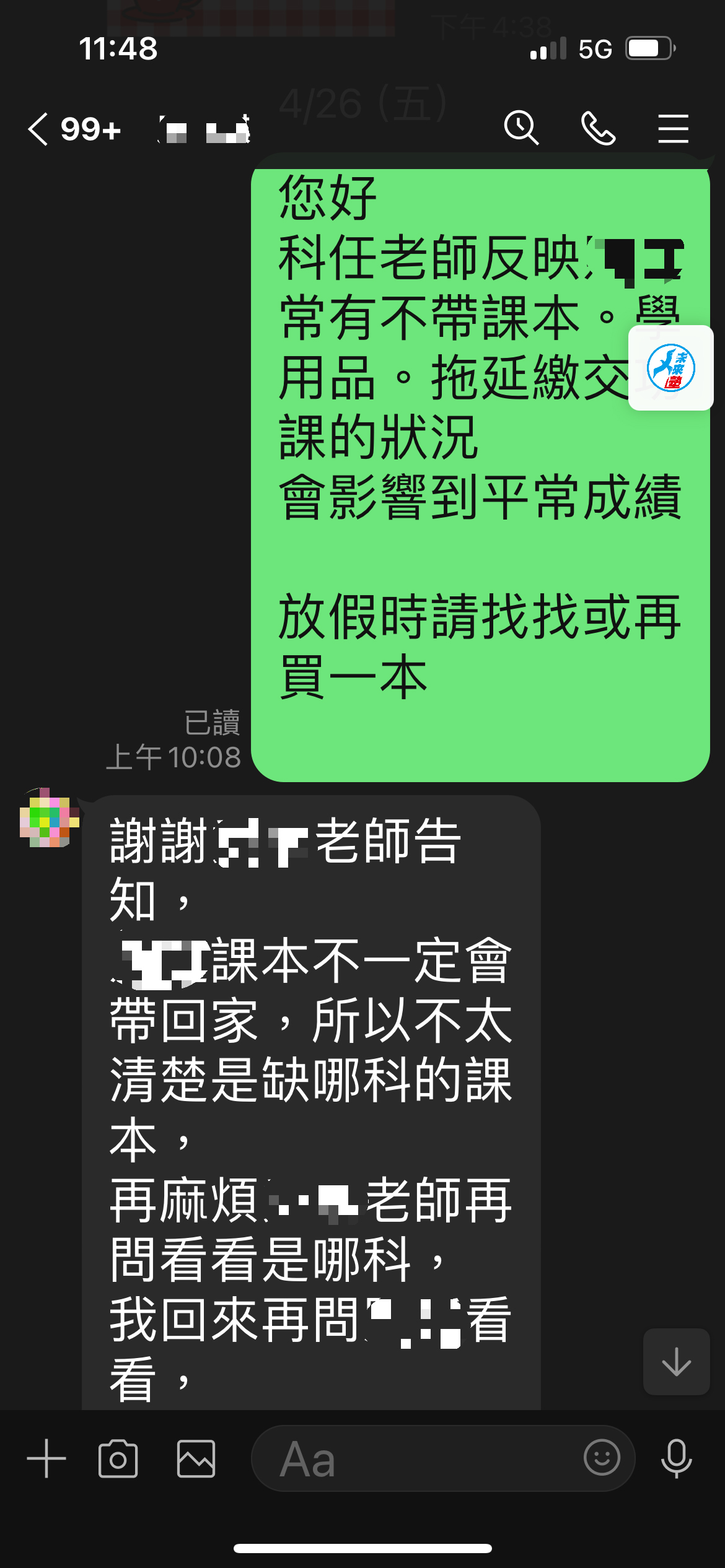Screen dimensions: 725x1568
Task: Open the plus attachment menu
Action: pyautogui.click(x=46, y=1458)
